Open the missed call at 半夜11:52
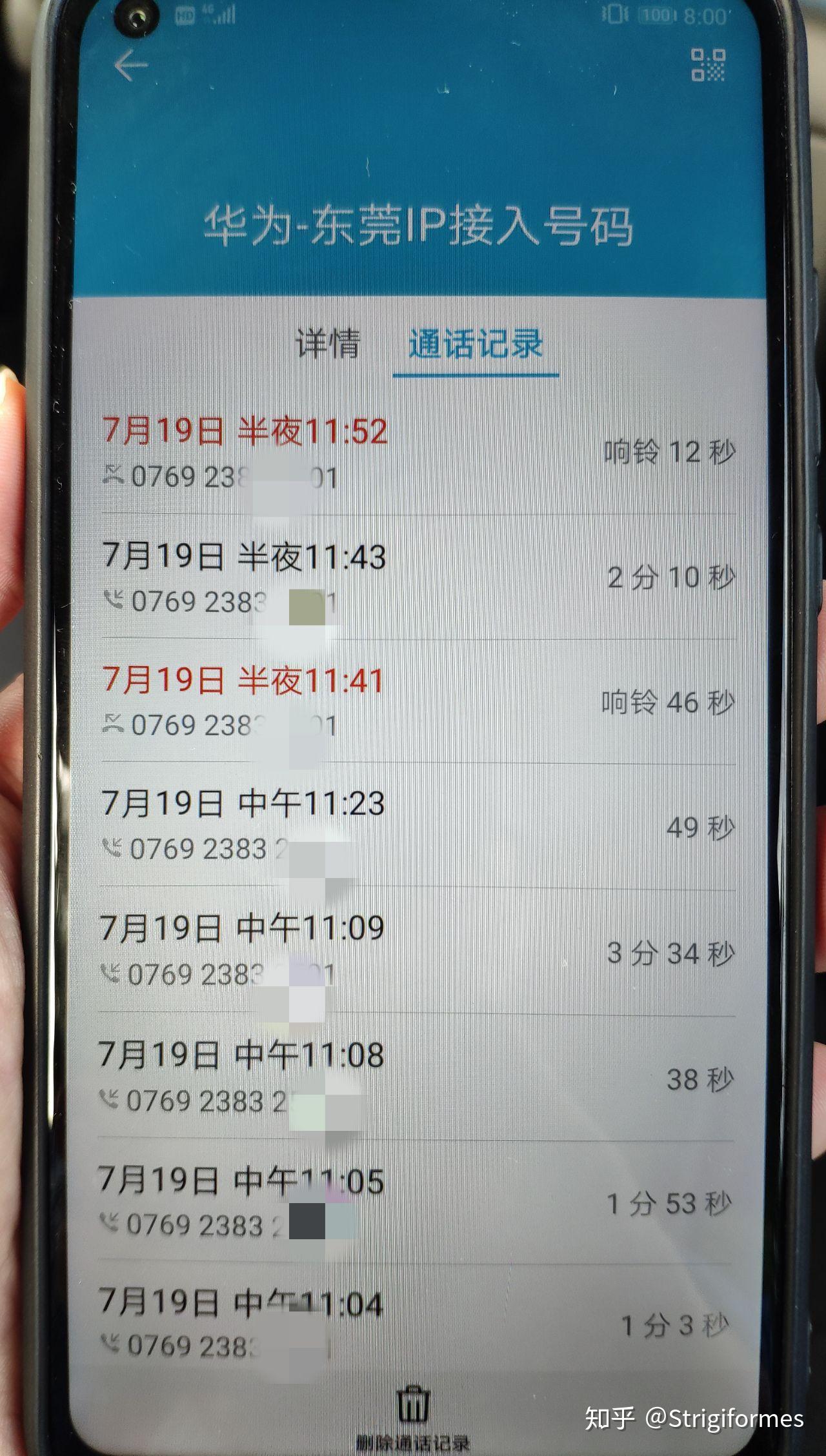The width and height of the screenshot is (826, 1456). tap(418, 452)
